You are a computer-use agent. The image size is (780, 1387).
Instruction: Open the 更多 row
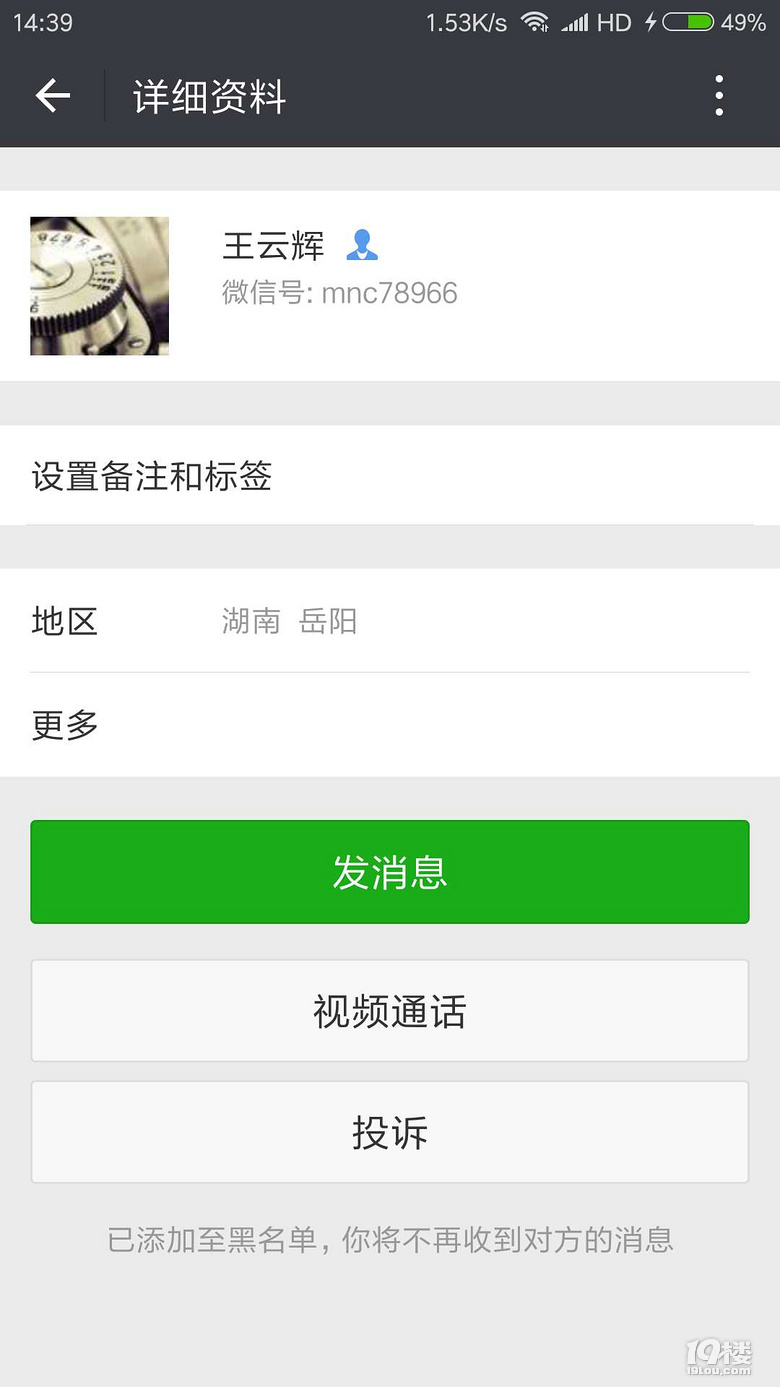coord(390,725)
